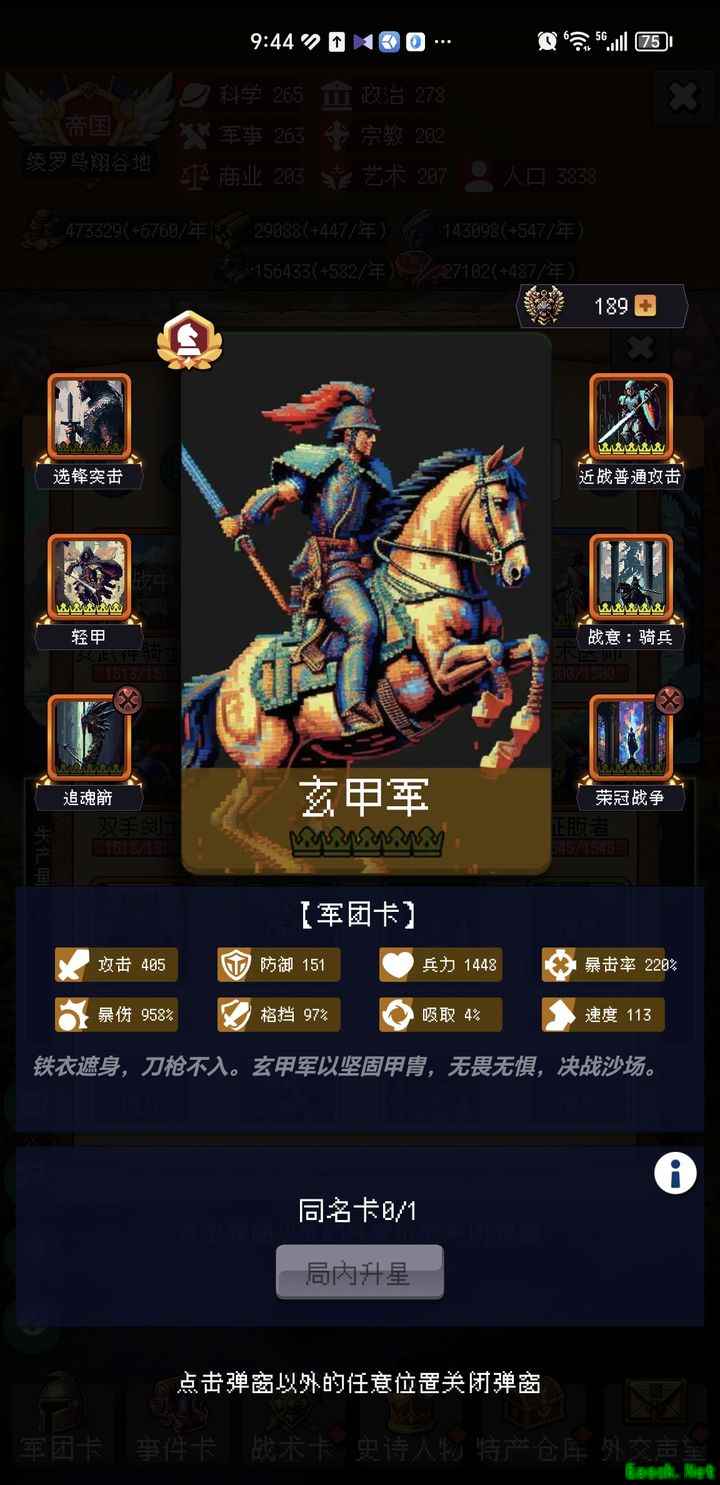Screen dimensions: 720x1485
Task: Add more emblem currency with the plus
Action: [646, 306]
